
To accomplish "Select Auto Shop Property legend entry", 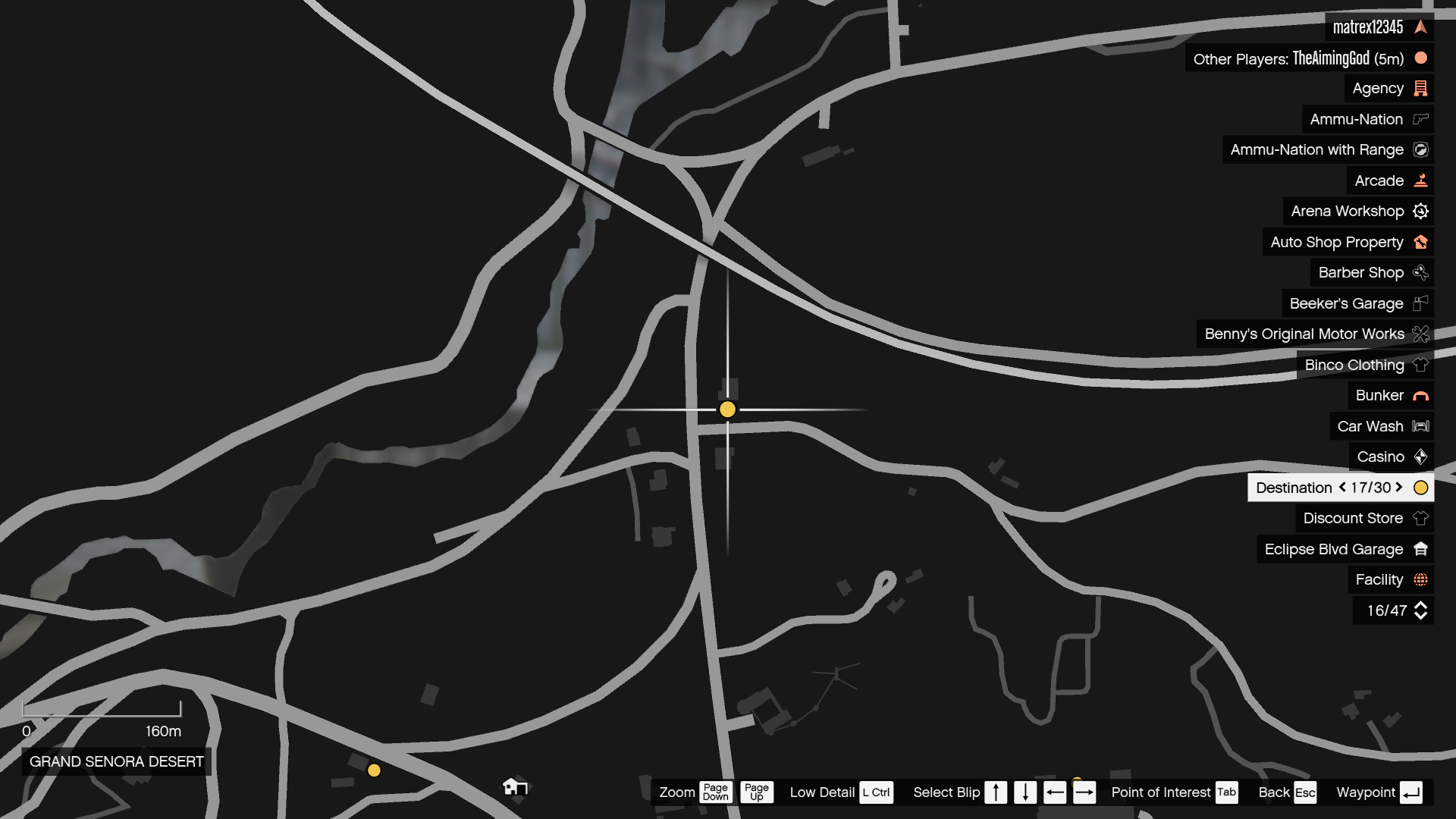I will [1348, 242].
